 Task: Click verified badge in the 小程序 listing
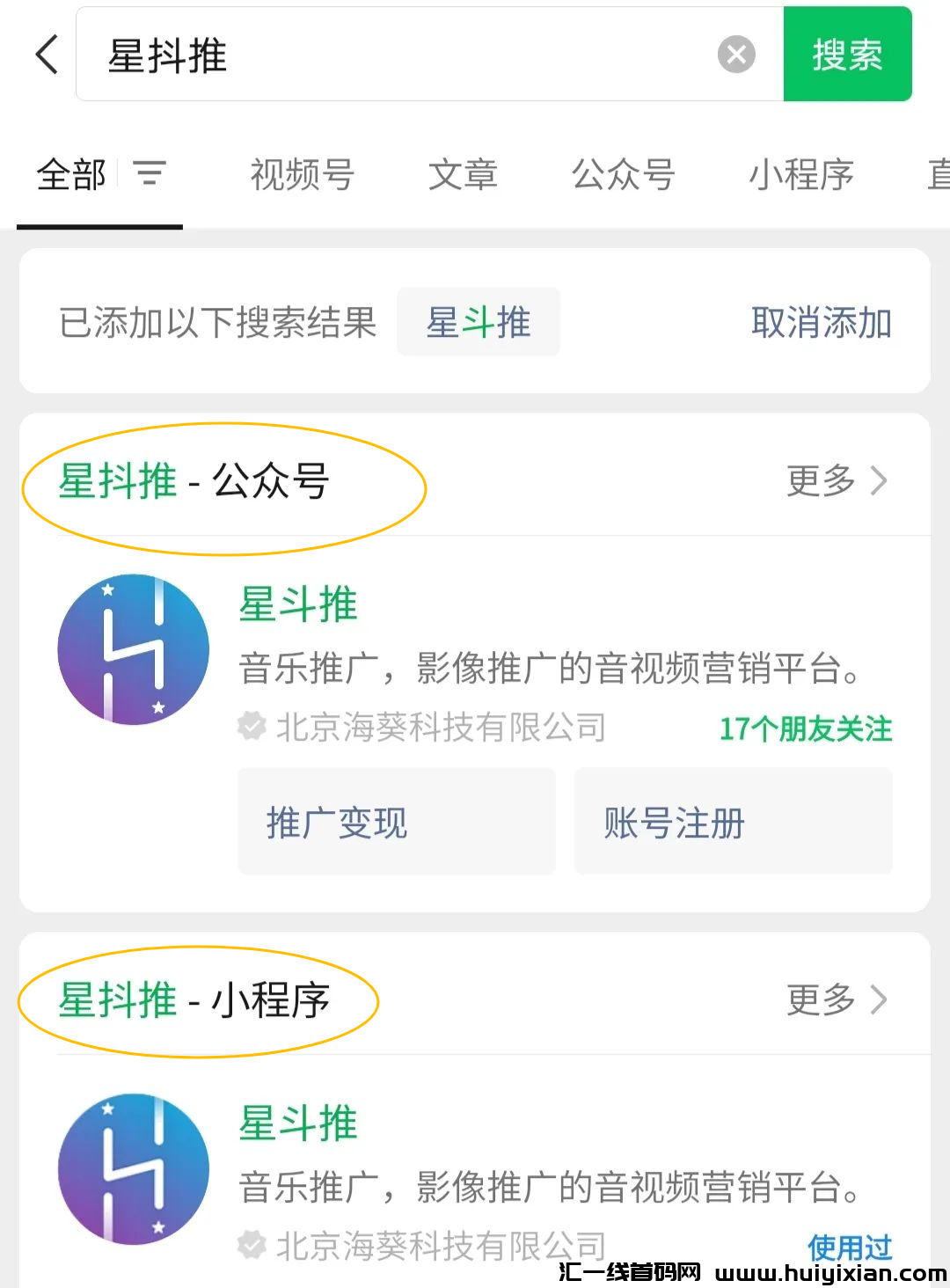click(252, 1245)
